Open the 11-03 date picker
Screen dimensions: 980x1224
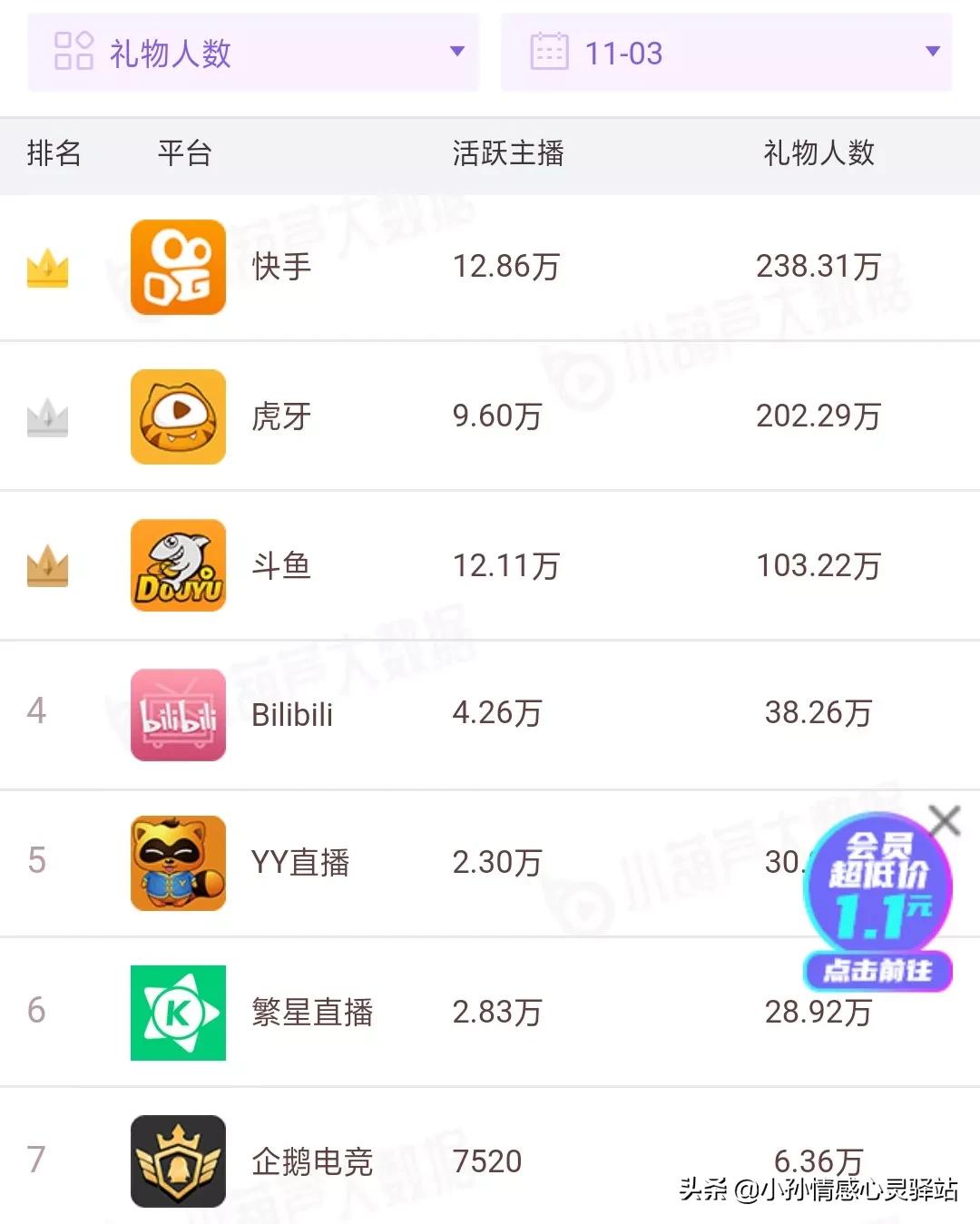coord(726,53)
